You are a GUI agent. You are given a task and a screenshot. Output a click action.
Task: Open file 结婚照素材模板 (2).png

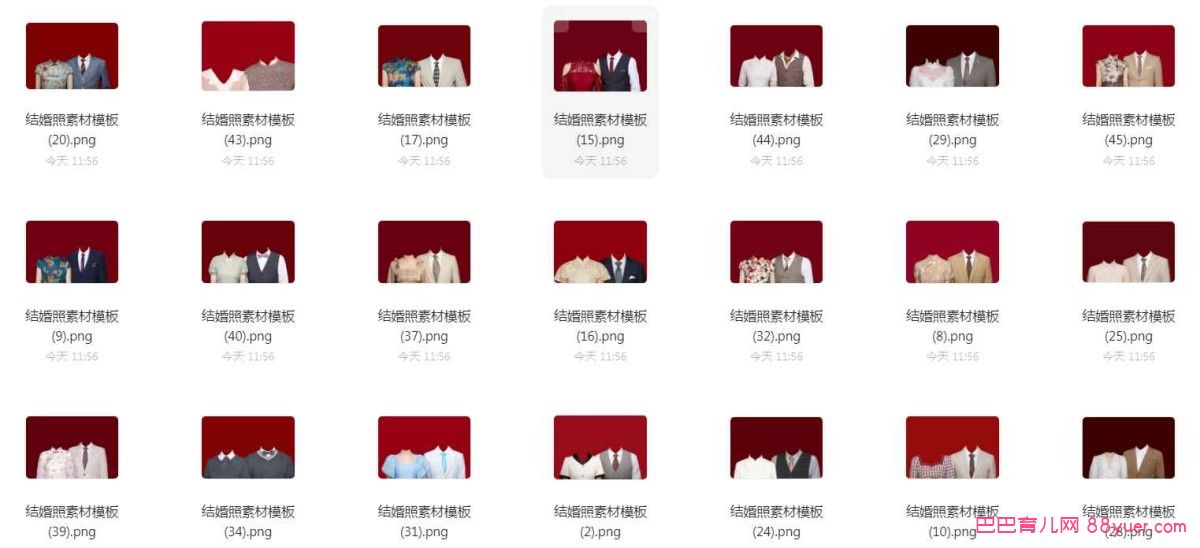pos(600,448)
